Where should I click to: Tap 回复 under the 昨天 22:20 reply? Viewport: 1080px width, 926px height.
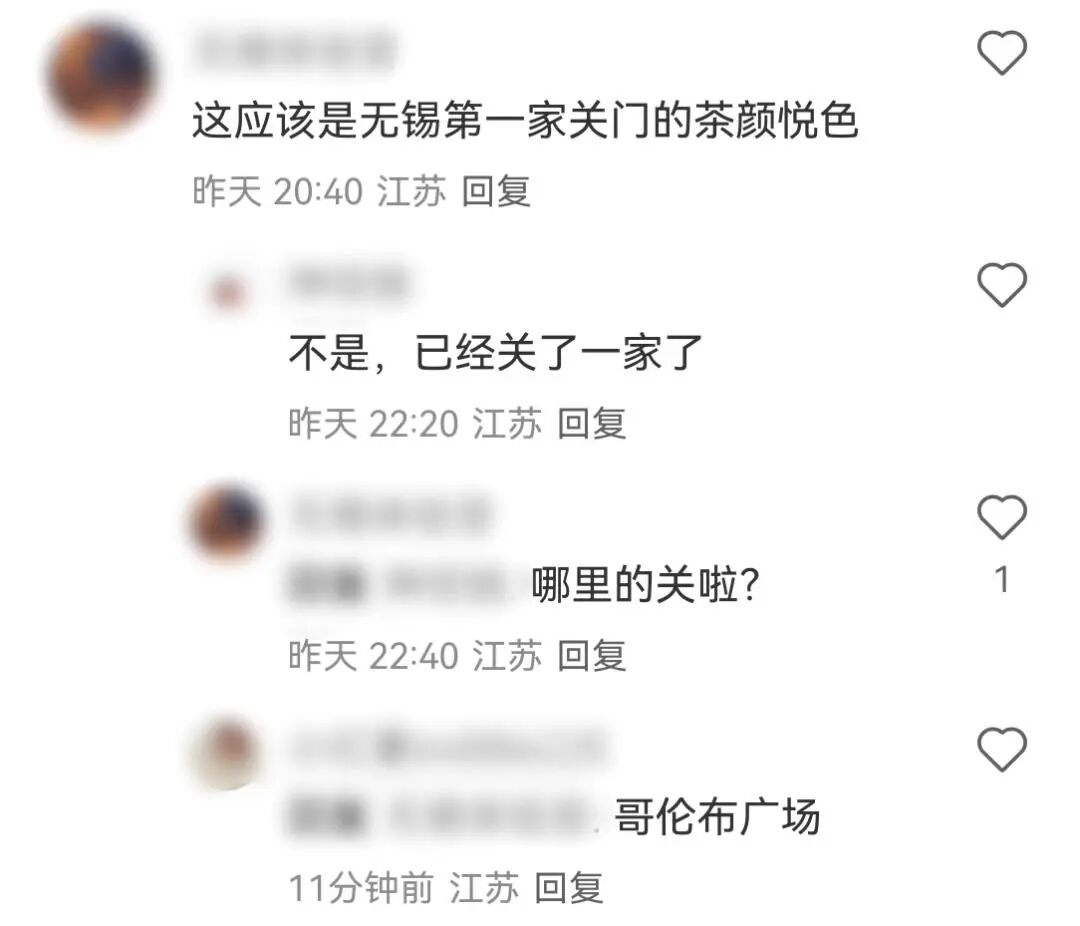click(592, 424)
